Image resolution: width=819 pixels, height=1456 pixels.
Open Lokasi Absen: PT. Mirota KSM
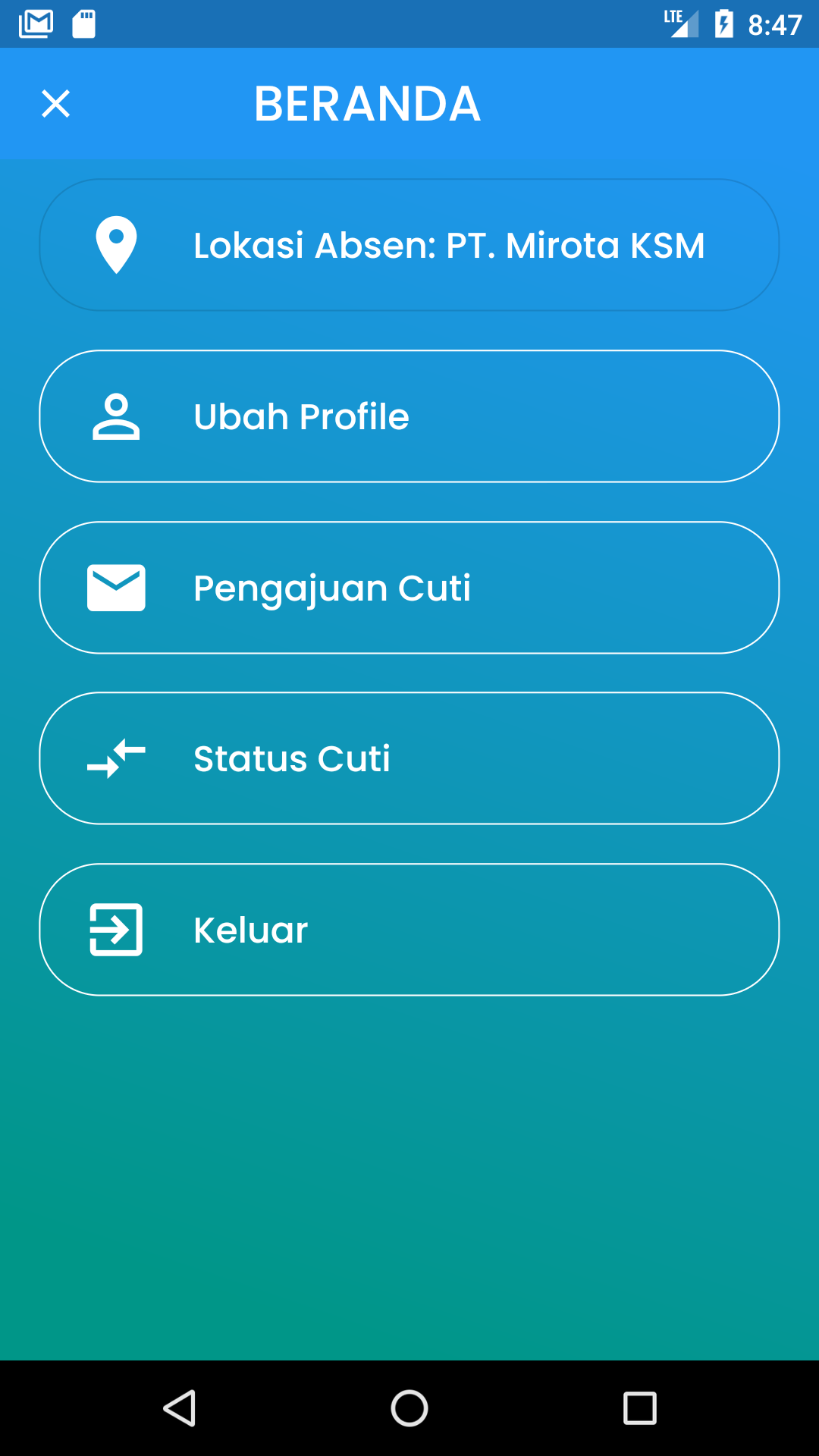tap(409, 245)
